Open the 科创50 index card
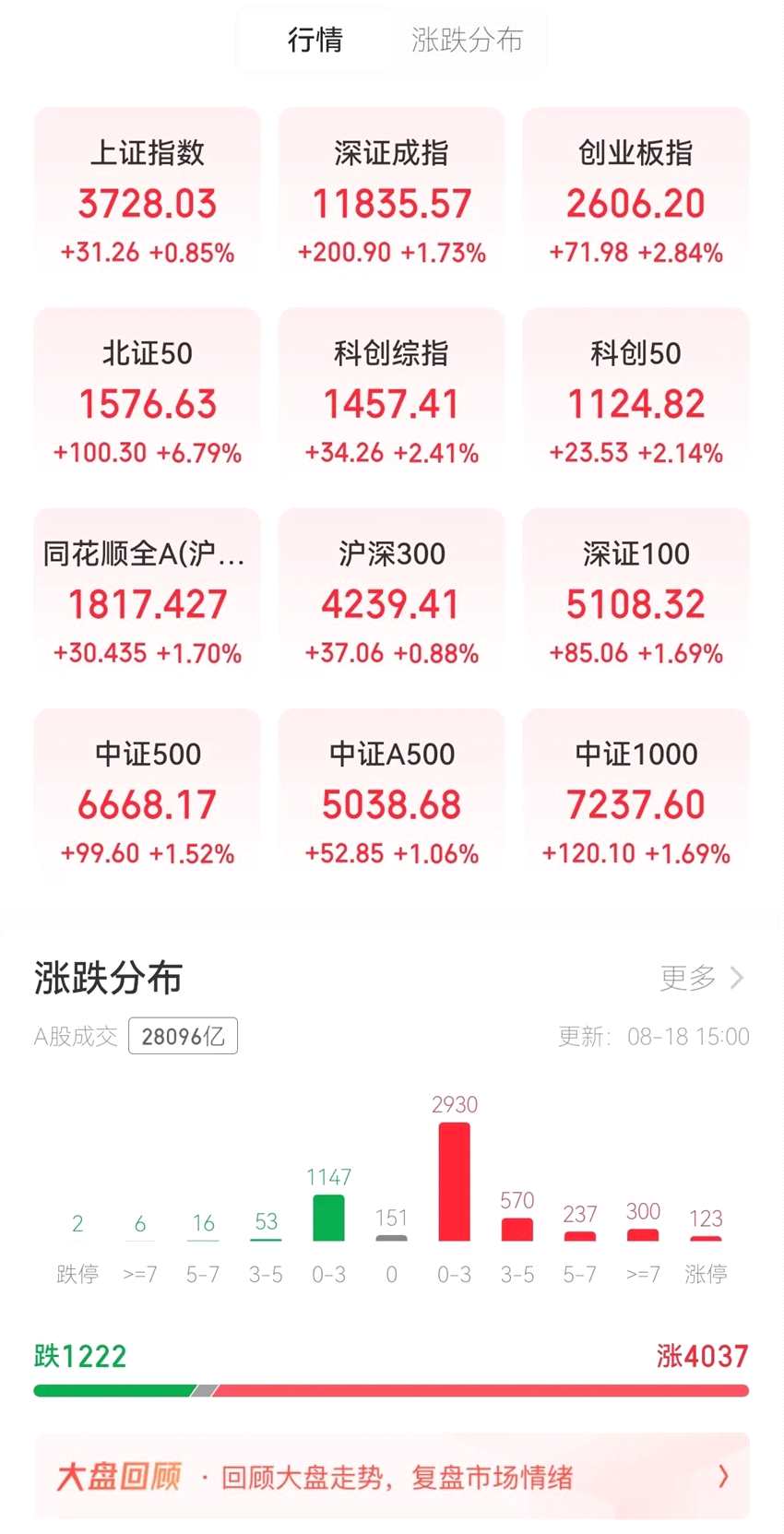 (x=636, y=402)
